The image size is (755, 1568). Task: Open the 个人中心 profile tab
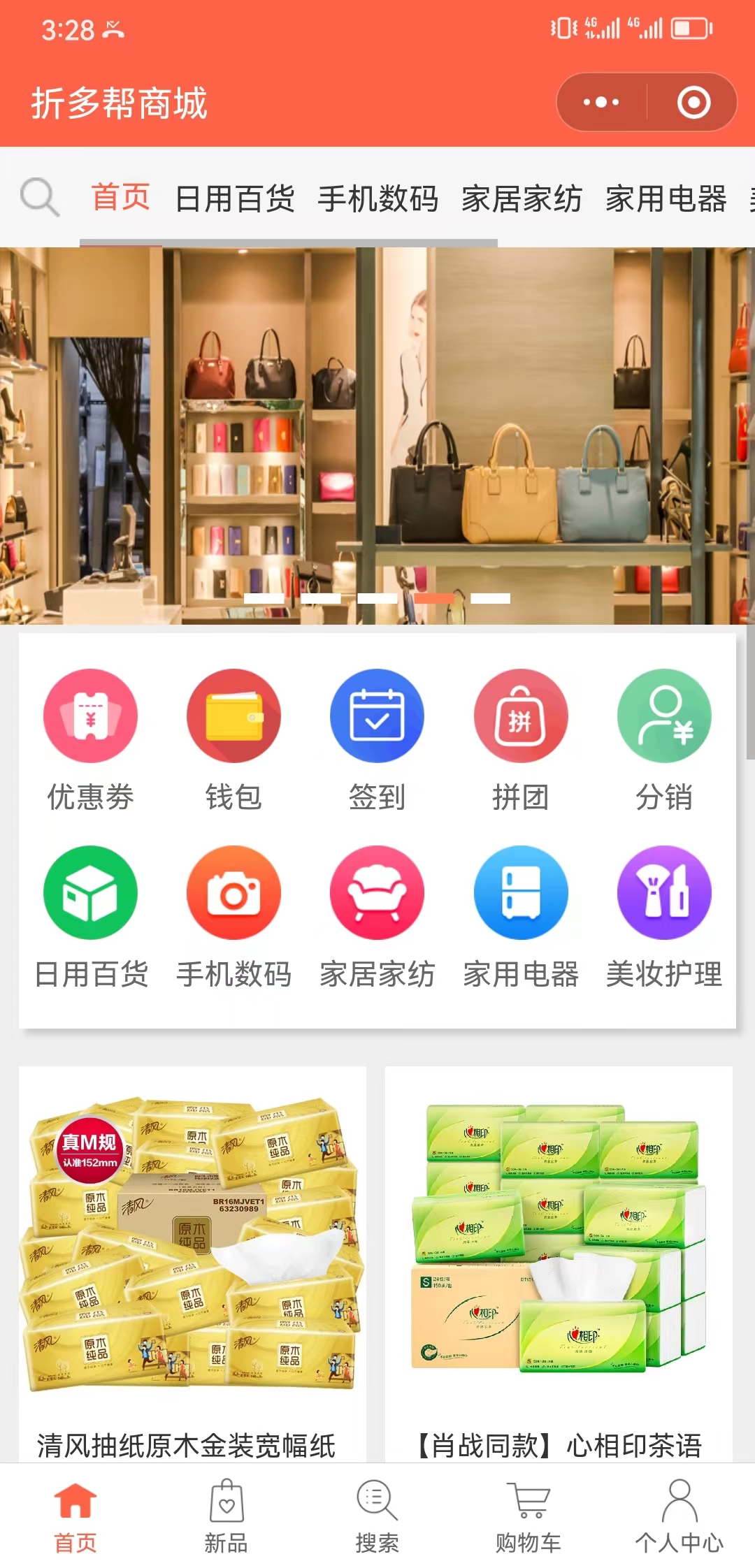pos(679,1515)
